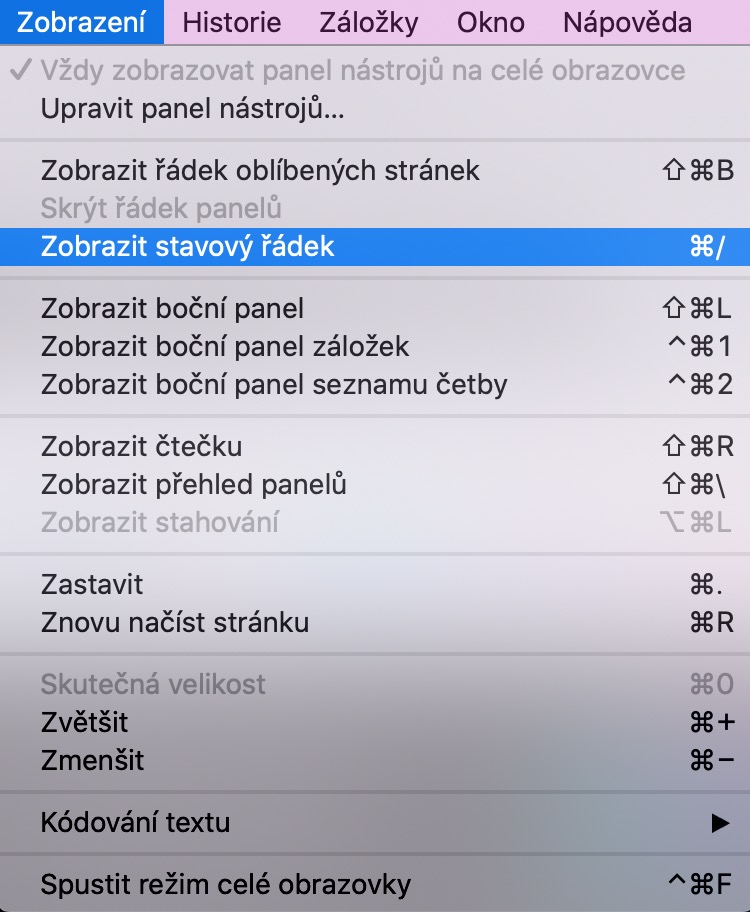Choose Zobrazit boční panel
The width and height of the screenshot is (750, 912).
172,309
